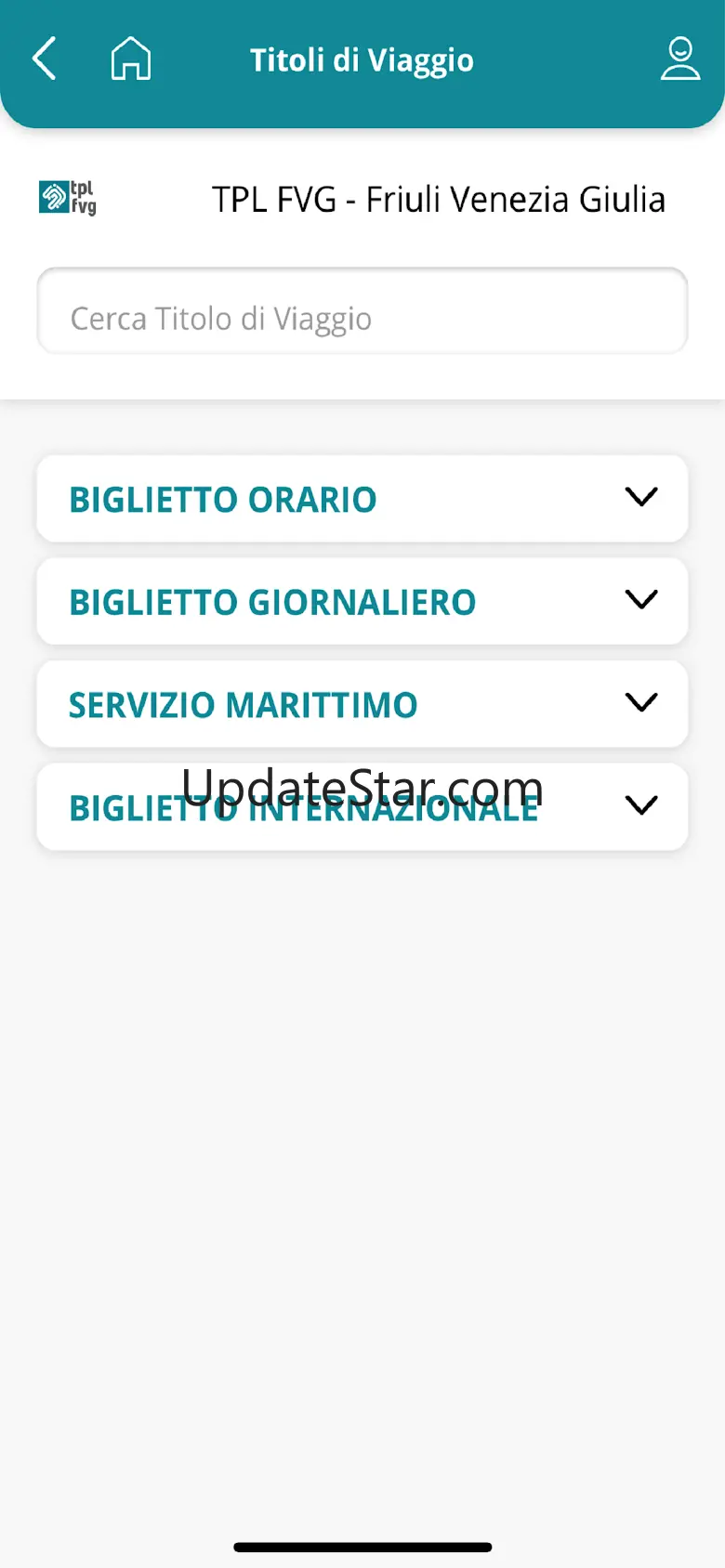The height and width of the screenshot is (1568, 725).
Task: Open the user profile icon
Action: (679, 59)
